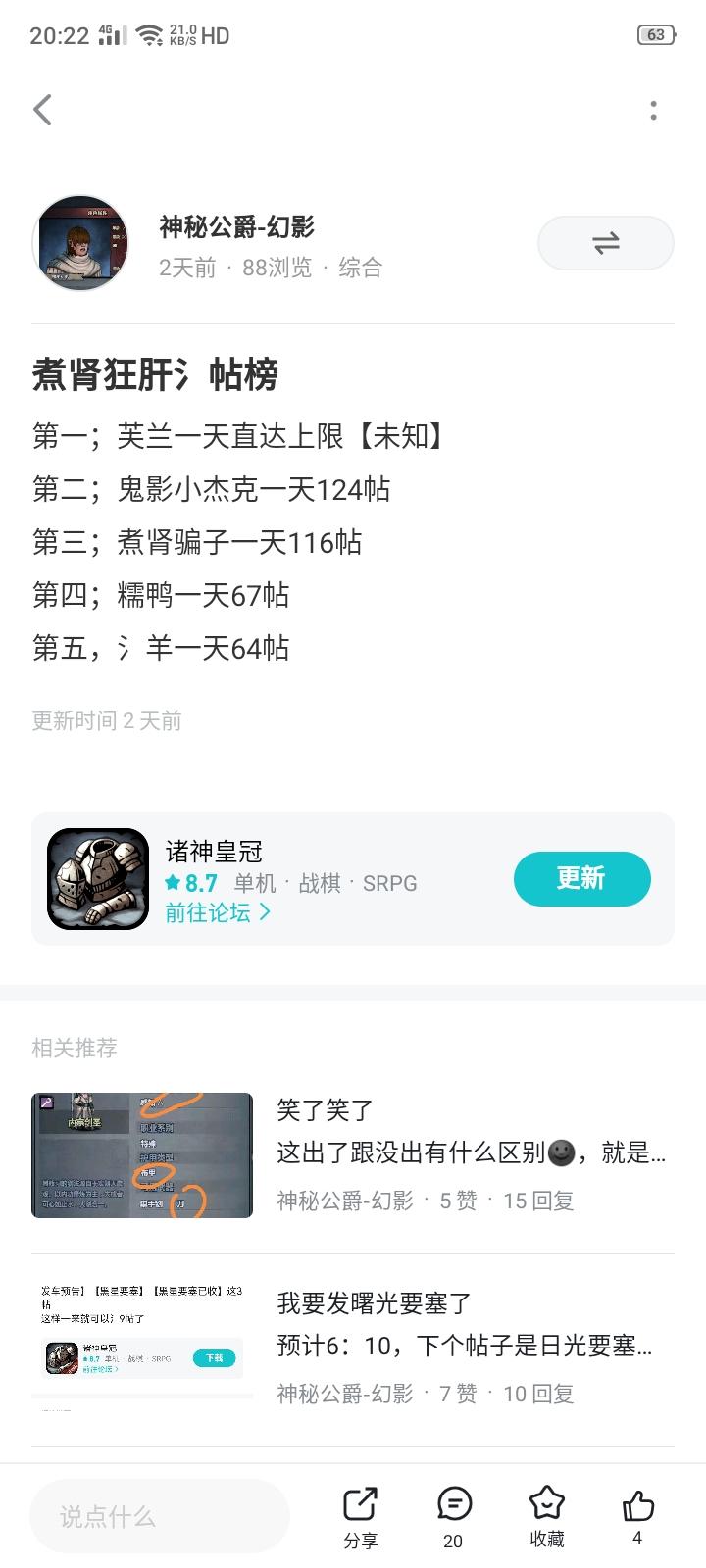Tap the 说点什么 comment input field
Screen dimensions: 706x1568
tap(159, 1516)
